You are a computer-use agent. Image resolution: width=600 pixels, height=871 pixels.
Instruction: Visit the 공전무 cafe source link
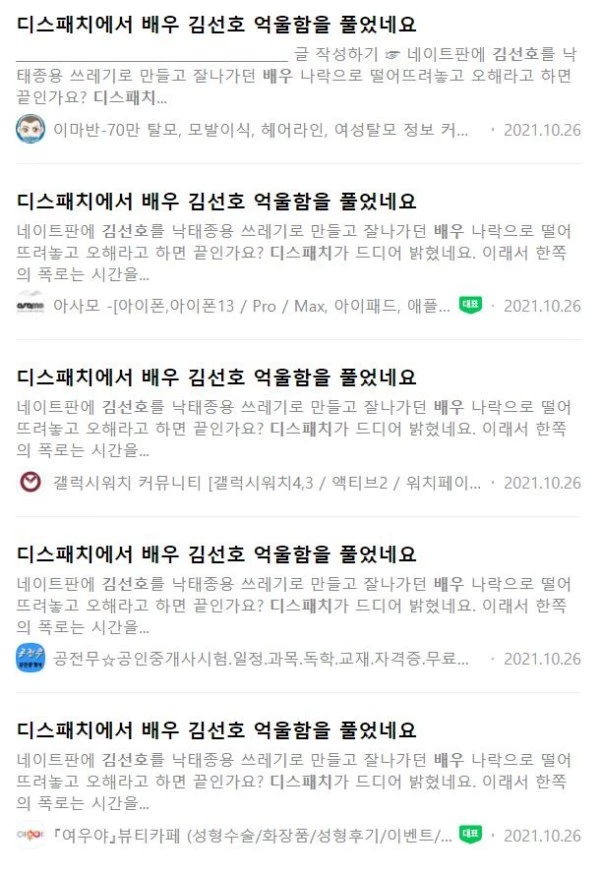click(x=261, y=659)
